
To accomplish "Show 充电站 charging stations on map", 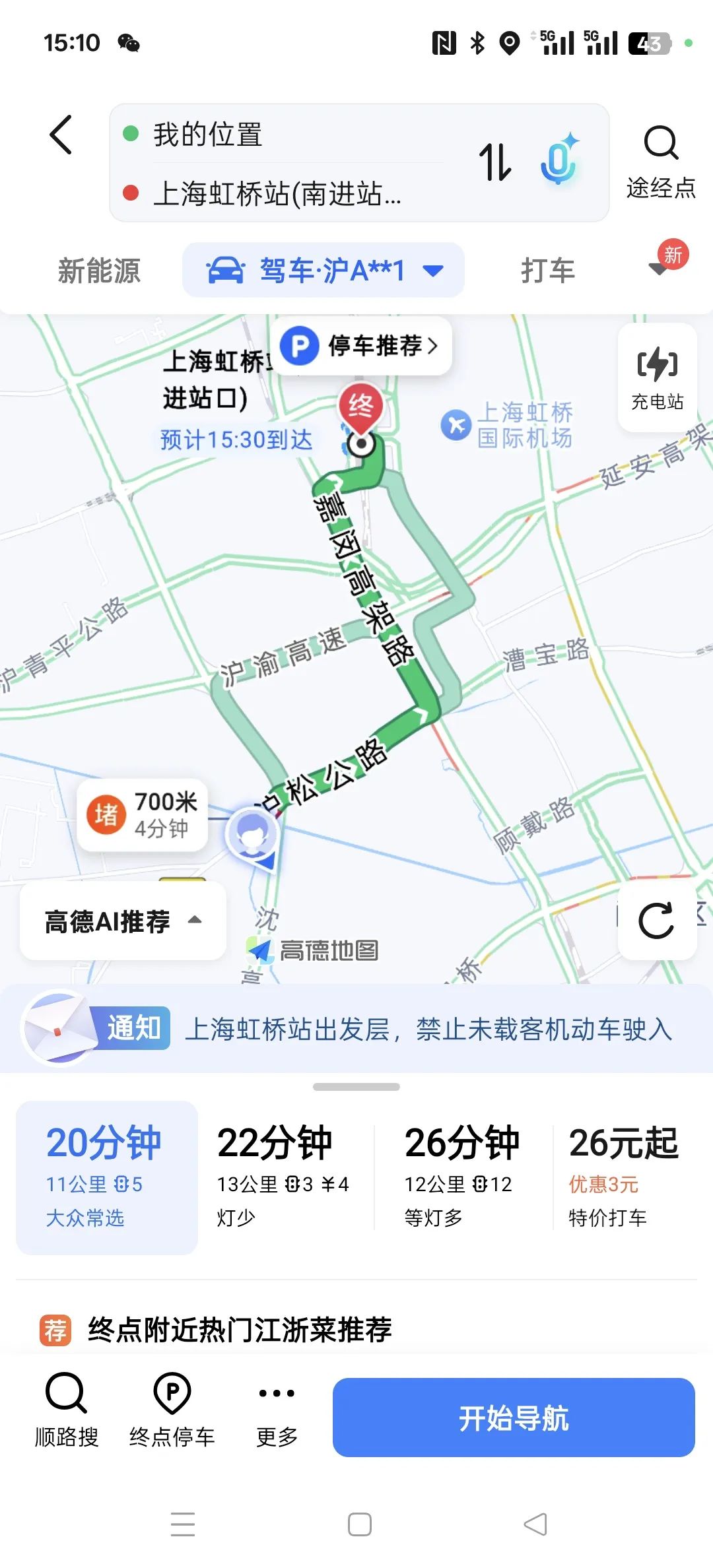I will coord(658,377).
